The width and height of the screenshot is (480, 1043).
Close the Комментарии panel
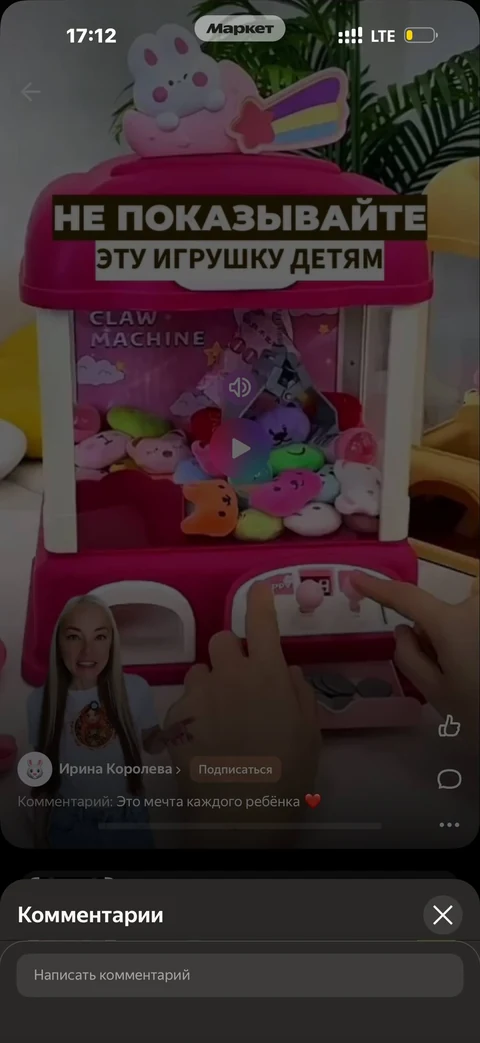pos(443,915)
